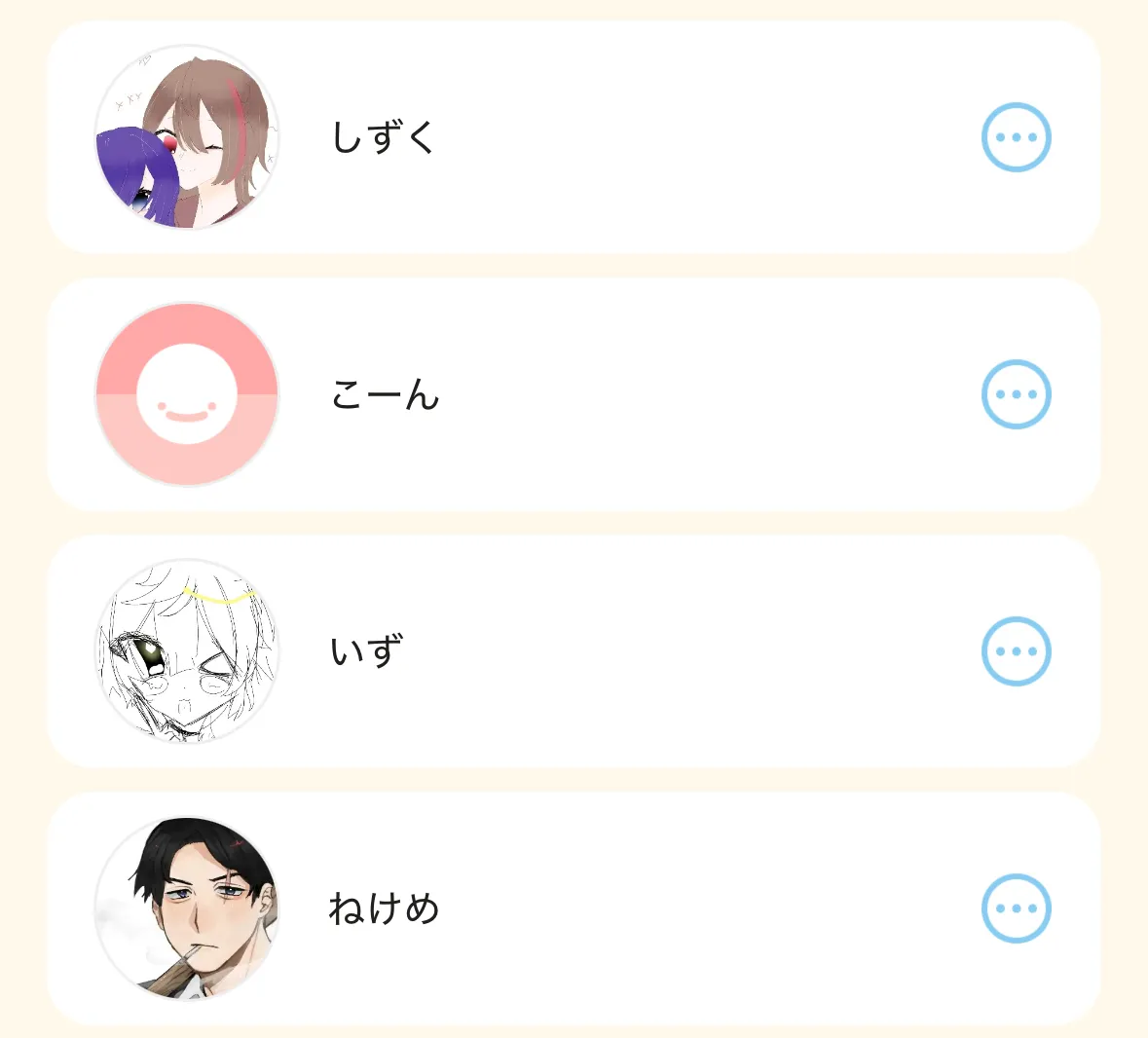Select the user こーん
The width and height of the screenshot is (1148, 1038).
coord(386,394)
